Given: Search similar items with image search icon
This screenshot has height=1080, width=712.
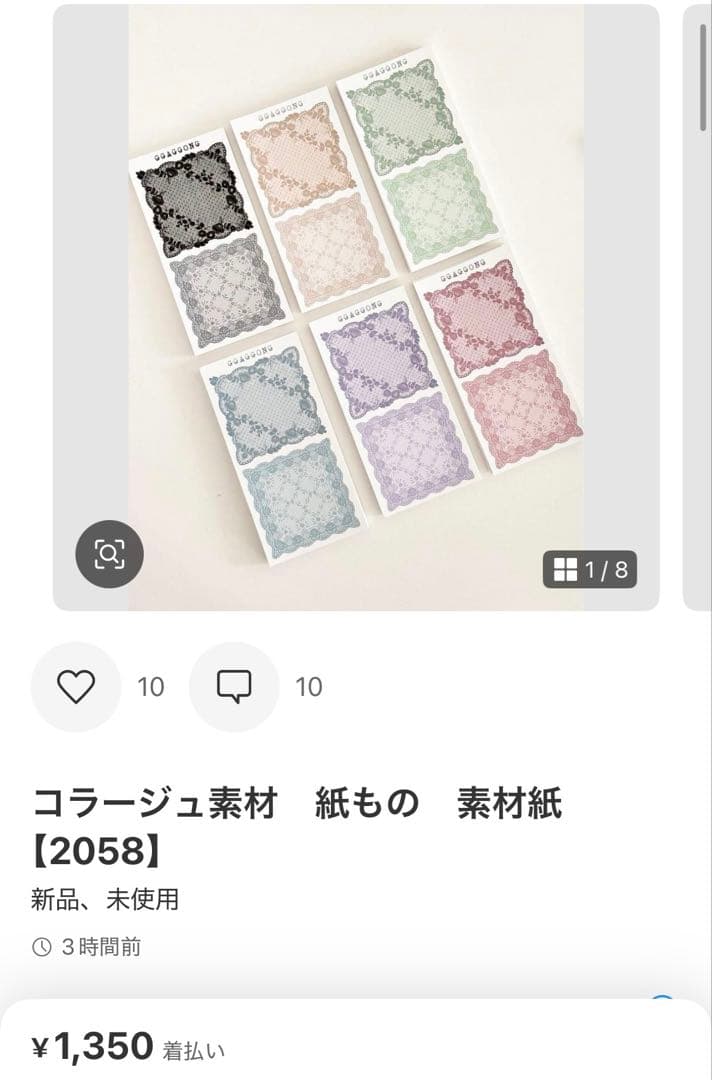Looking at the screenshot, I should [x=110, y=553].
